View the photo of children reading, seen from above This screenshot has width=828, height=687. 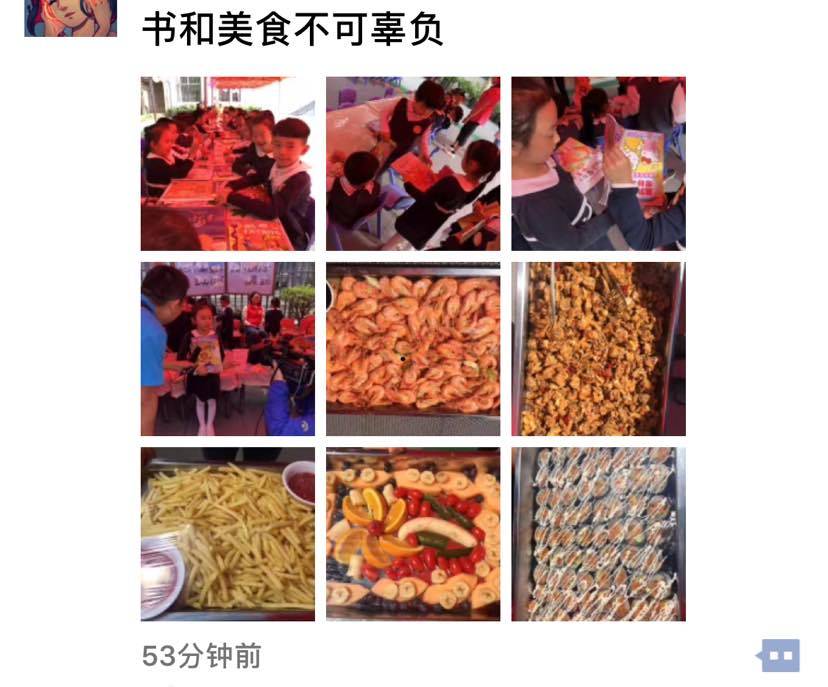(x=412, y=163)
